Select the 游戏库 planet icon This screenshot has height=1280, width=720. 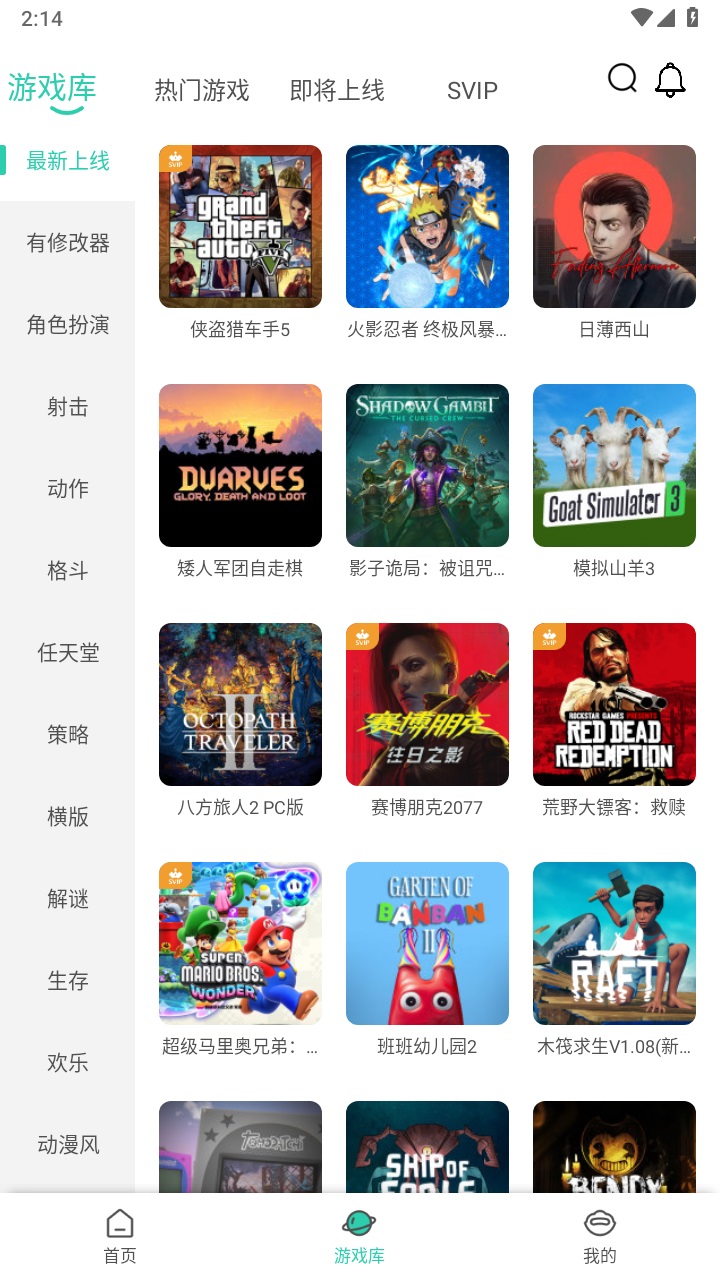tap(360, 1222)
